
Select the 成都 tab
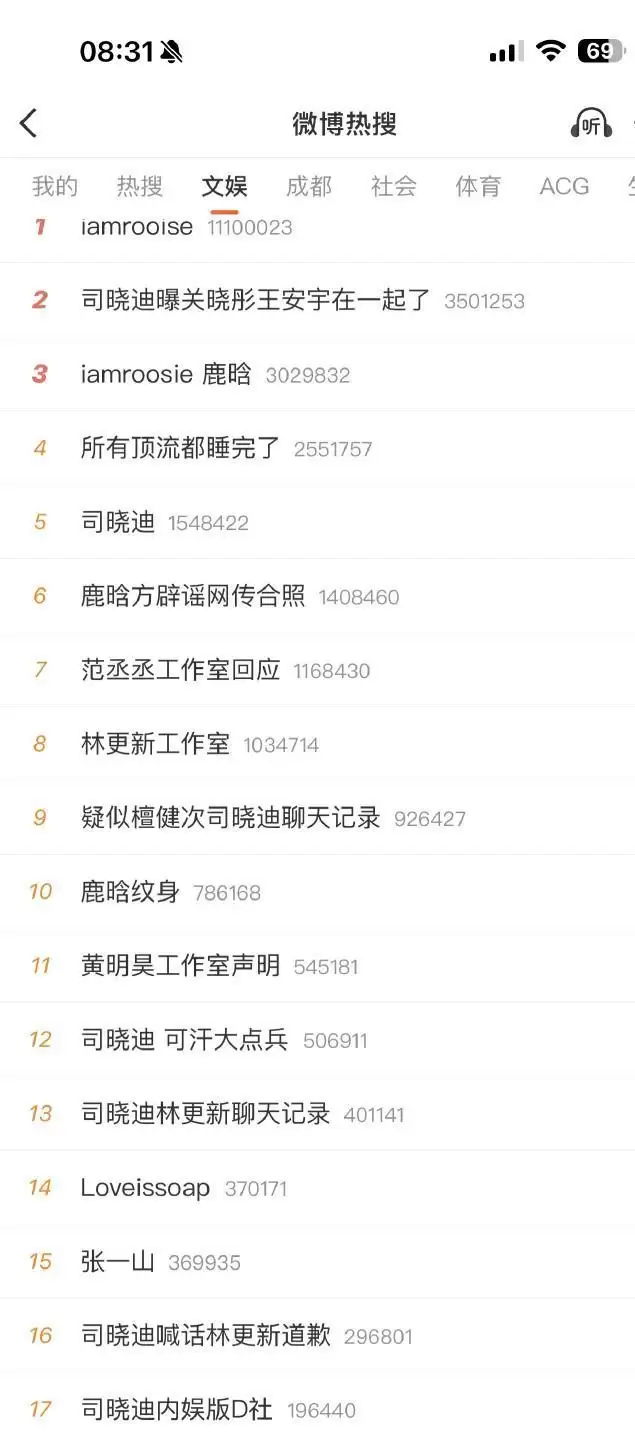(309, 186)
